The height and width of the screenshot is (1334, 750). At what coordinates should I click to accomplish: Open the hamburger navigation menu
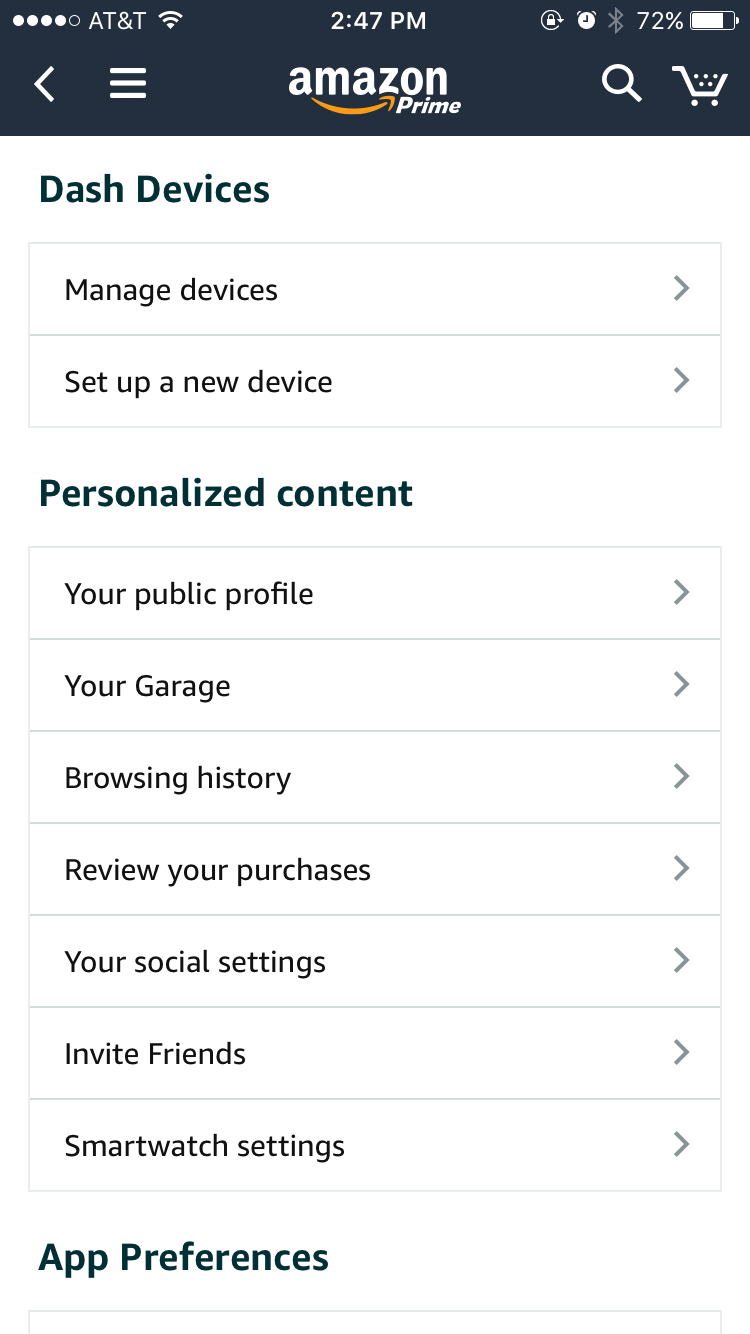128,84
